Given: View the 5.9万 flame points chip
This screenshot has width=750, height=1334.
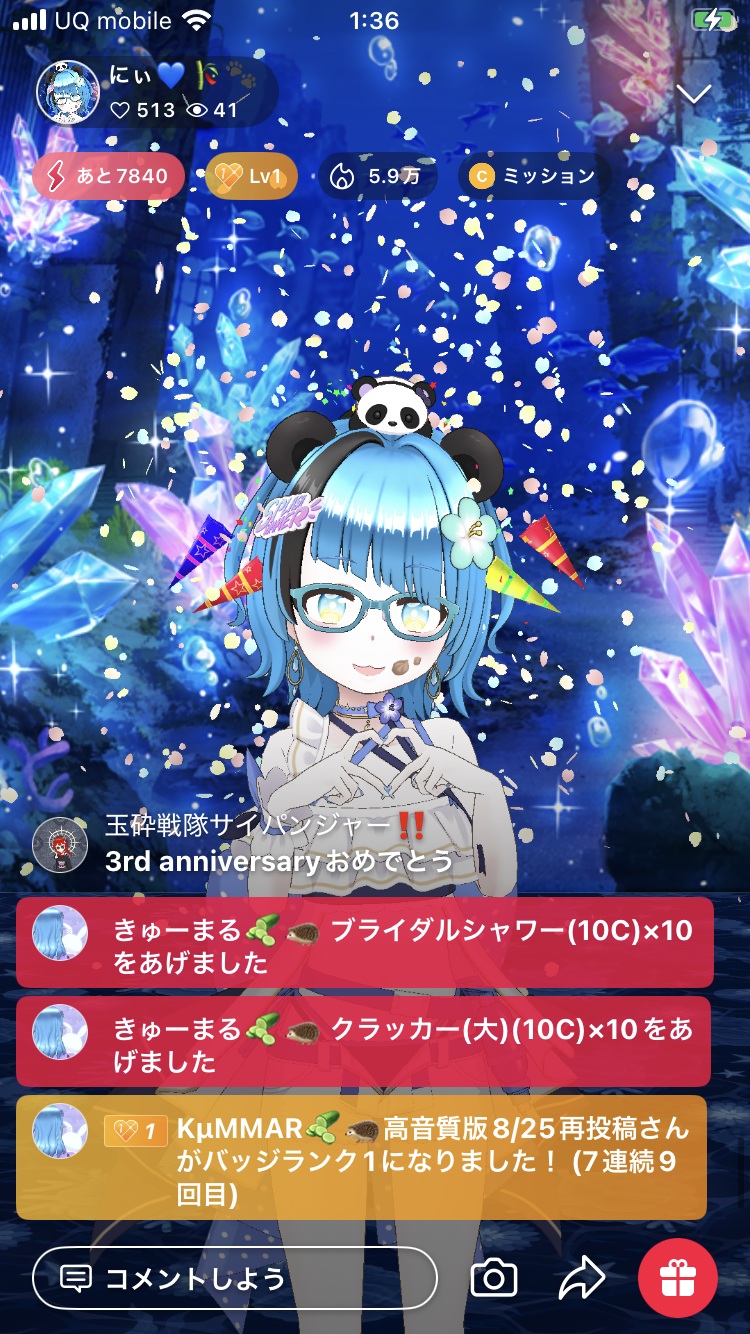Looking at the screenshot, I should (x=376, y=177).
